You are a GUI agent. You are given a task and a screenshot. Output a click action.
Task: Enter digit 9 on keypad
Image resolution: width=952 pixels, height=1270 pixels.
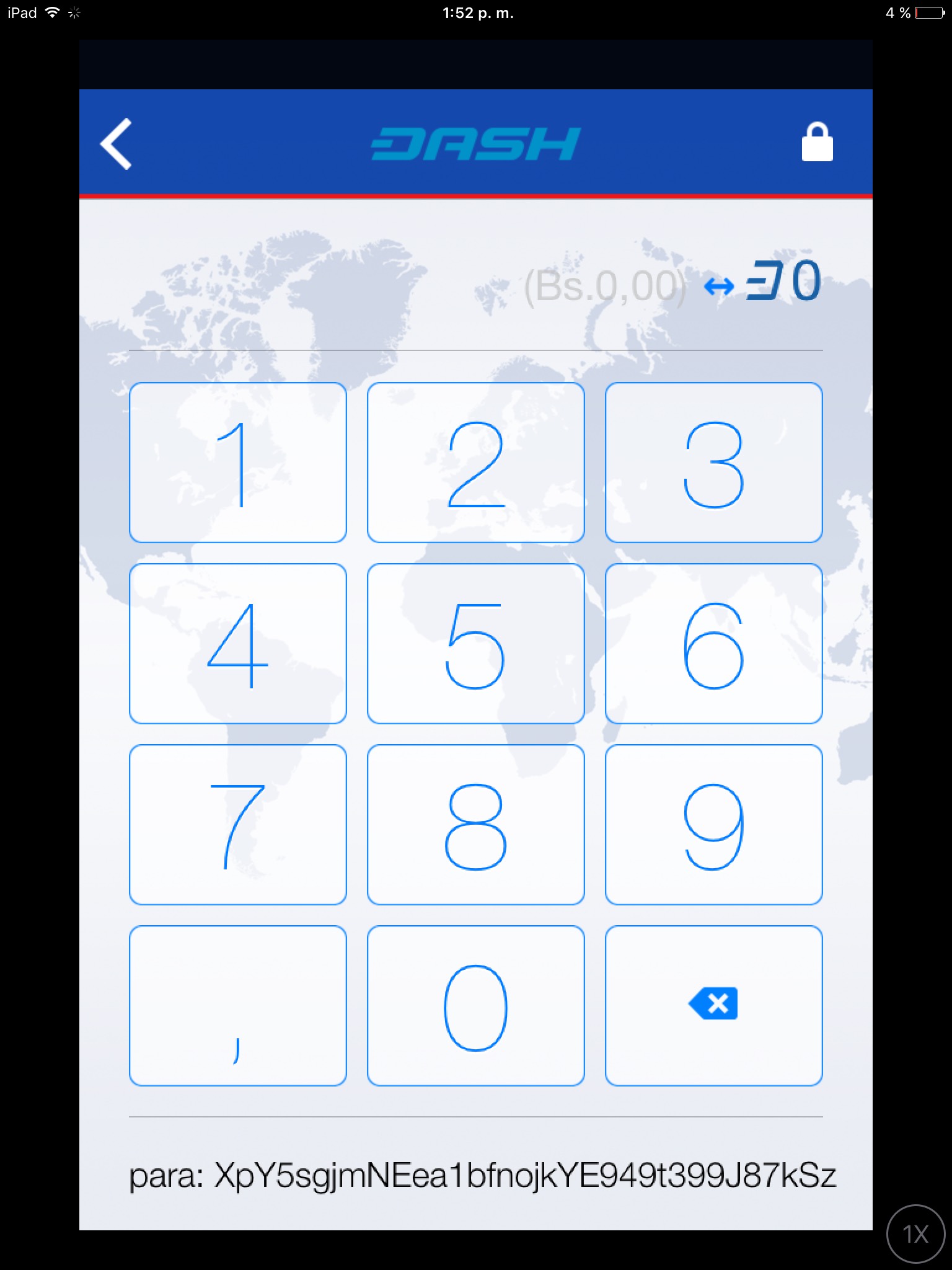click(713, 825)
